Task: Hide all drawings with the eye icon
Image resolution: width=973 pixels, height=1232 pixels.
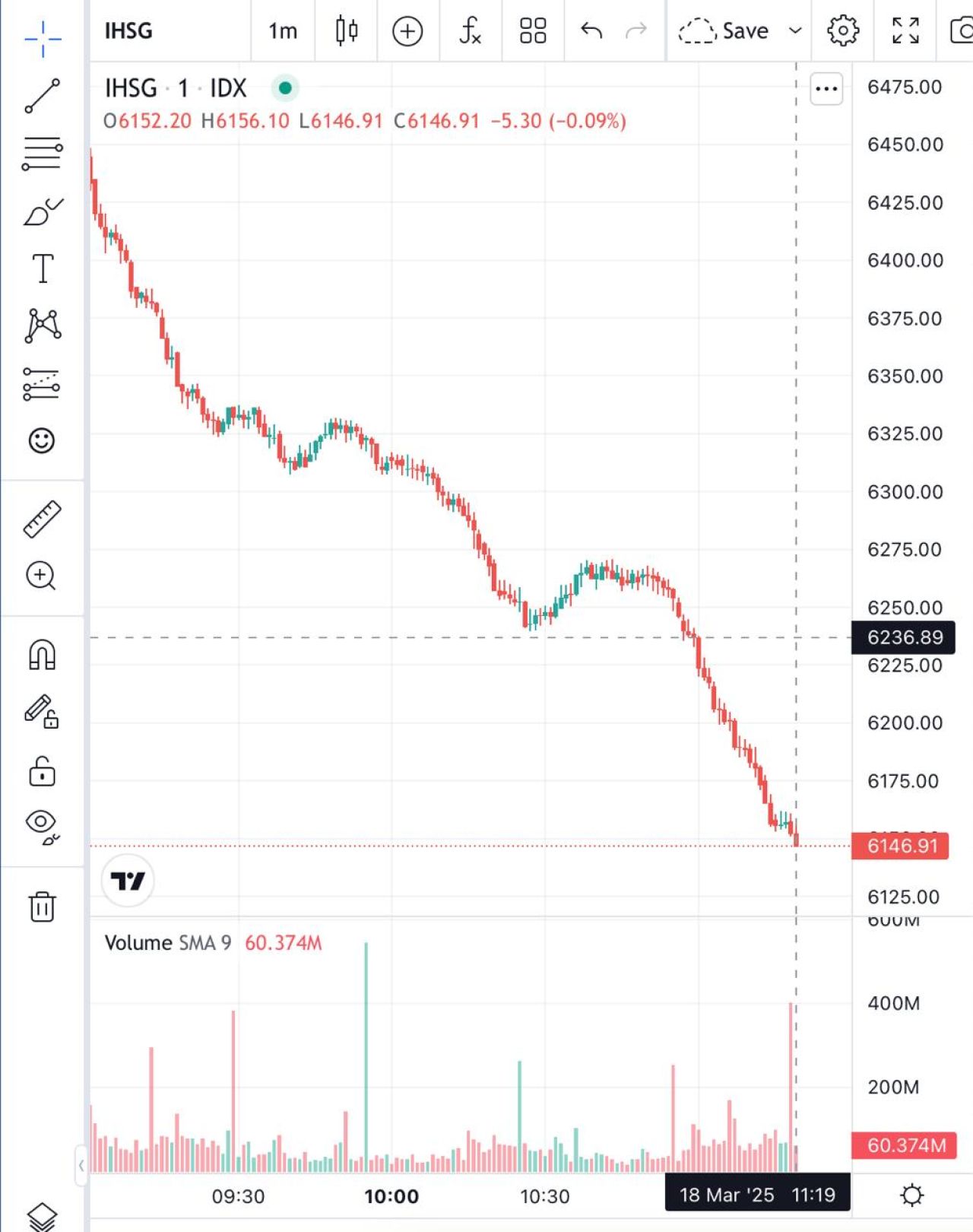Action: tap(42, 824)
